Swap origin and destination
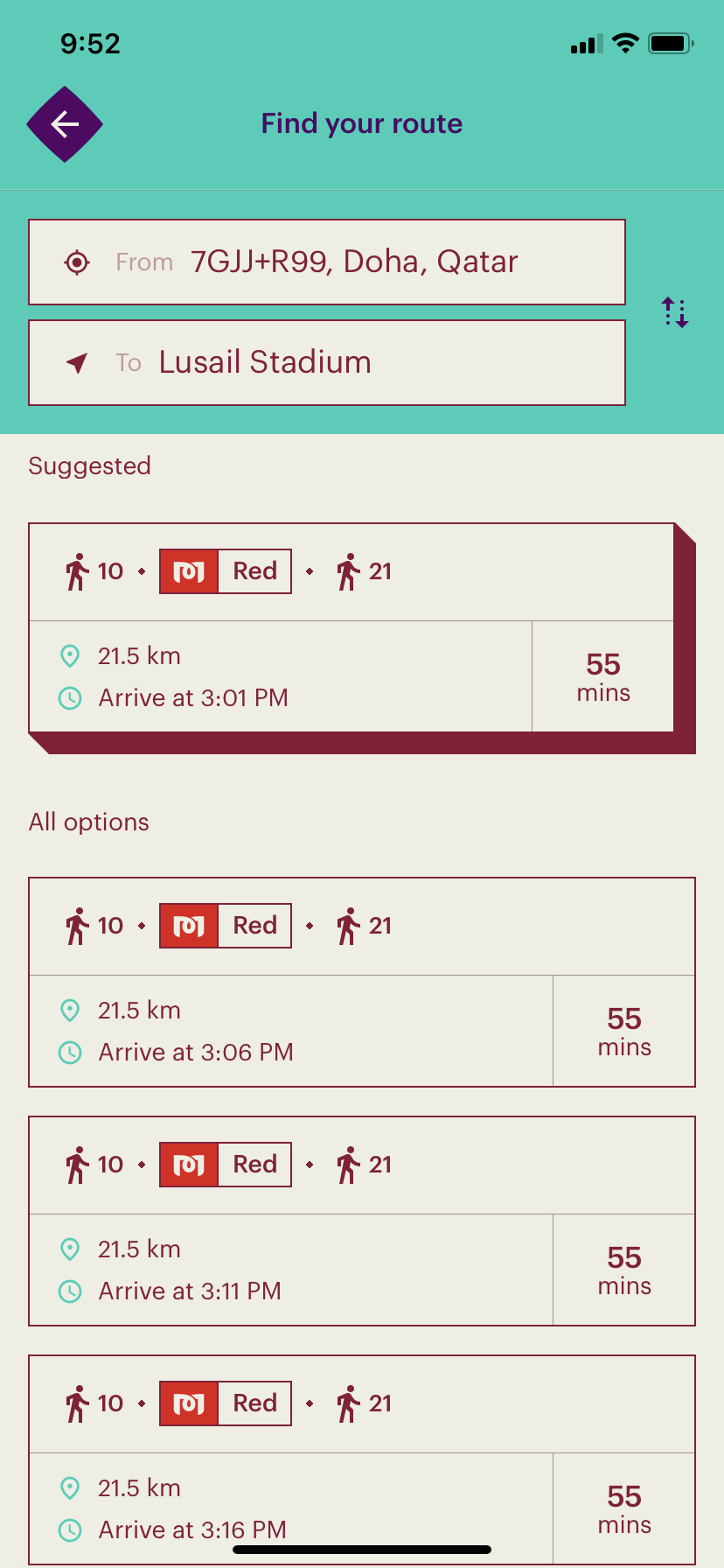The width and height of the screenshot is (724, 1568). click(x=675, y=312)
